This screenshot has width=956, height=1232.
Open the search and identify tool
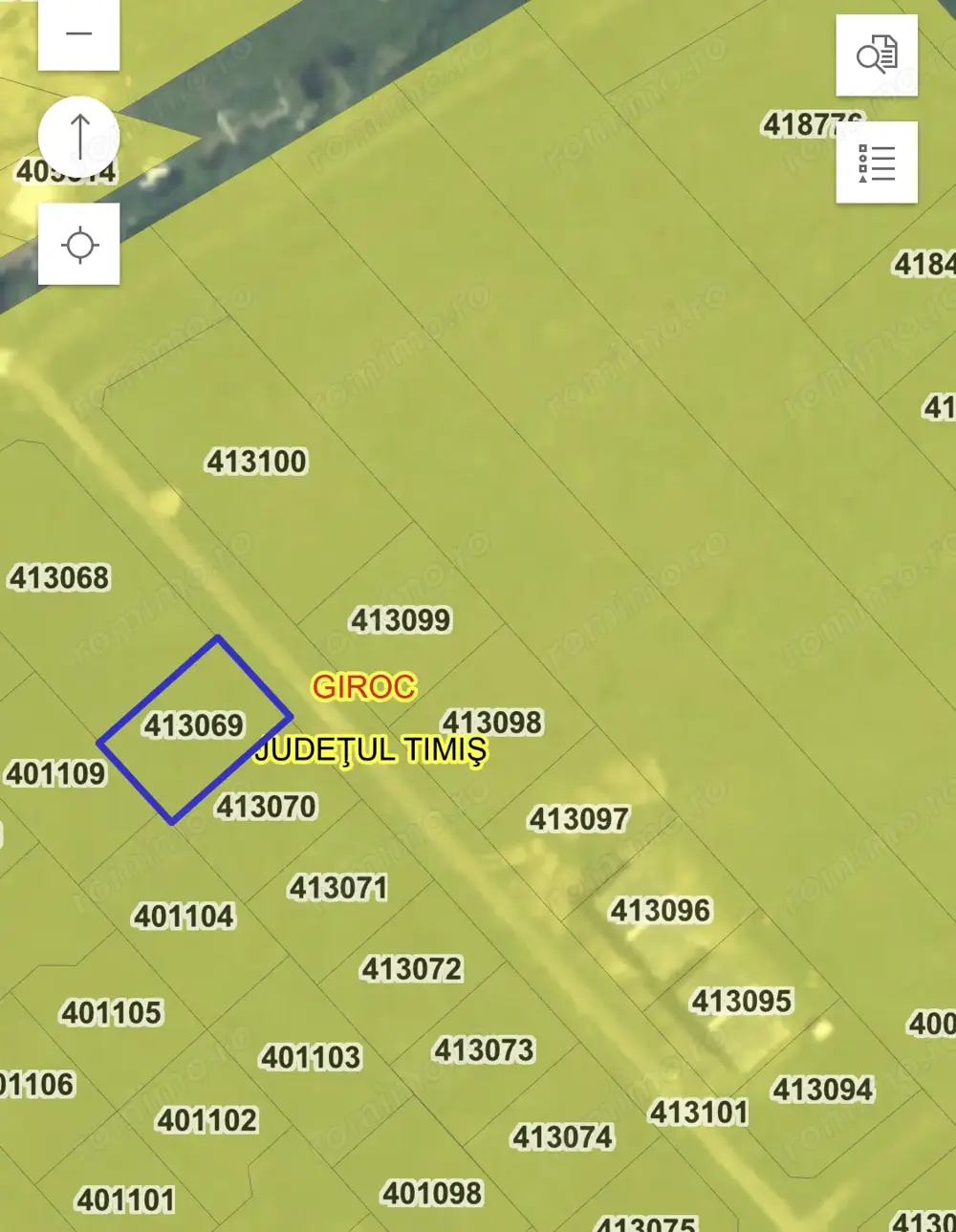click(877, 55)
